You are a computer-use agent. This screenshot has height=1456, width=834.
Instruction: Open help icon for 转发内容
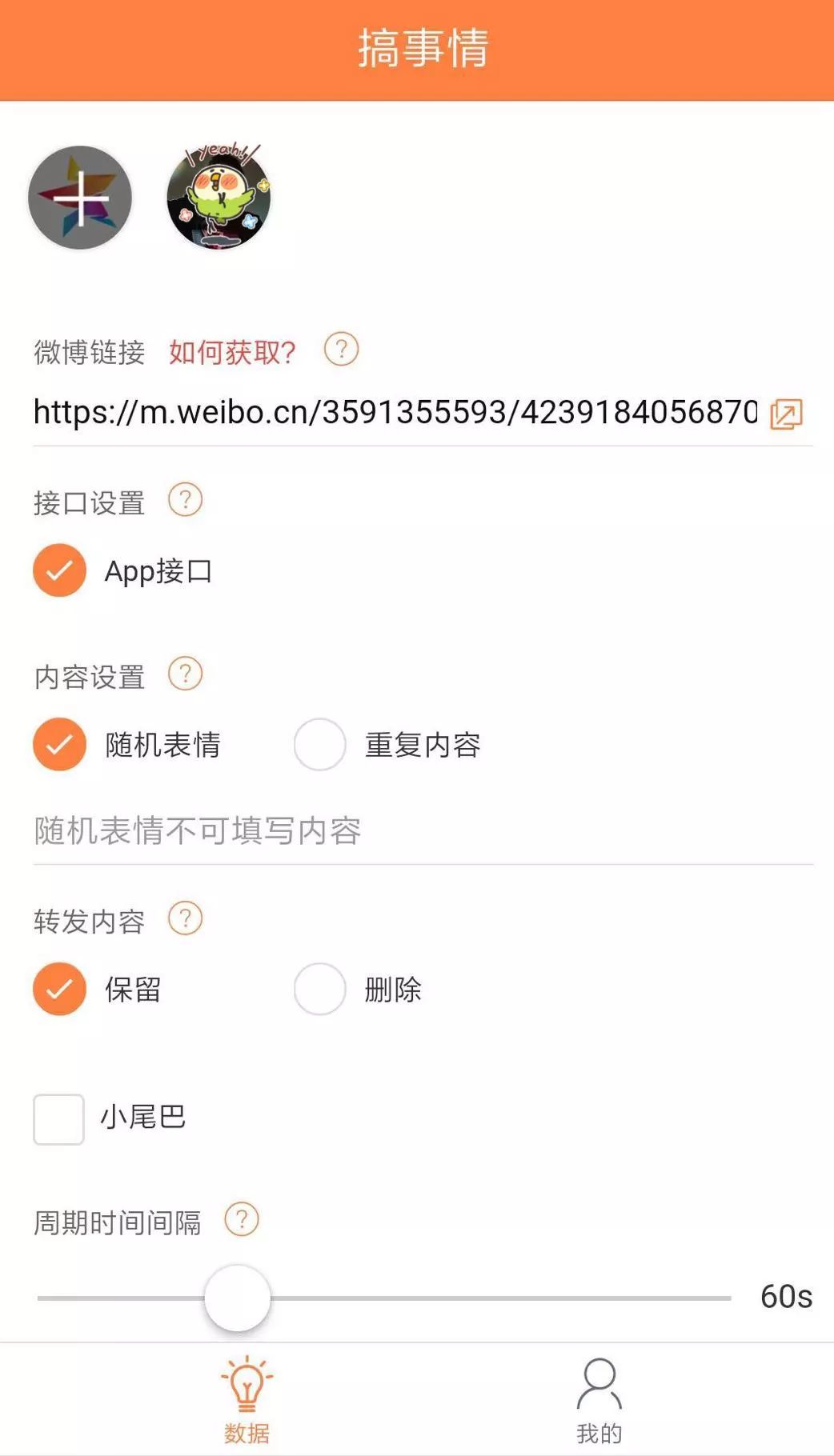pos(185,918)
